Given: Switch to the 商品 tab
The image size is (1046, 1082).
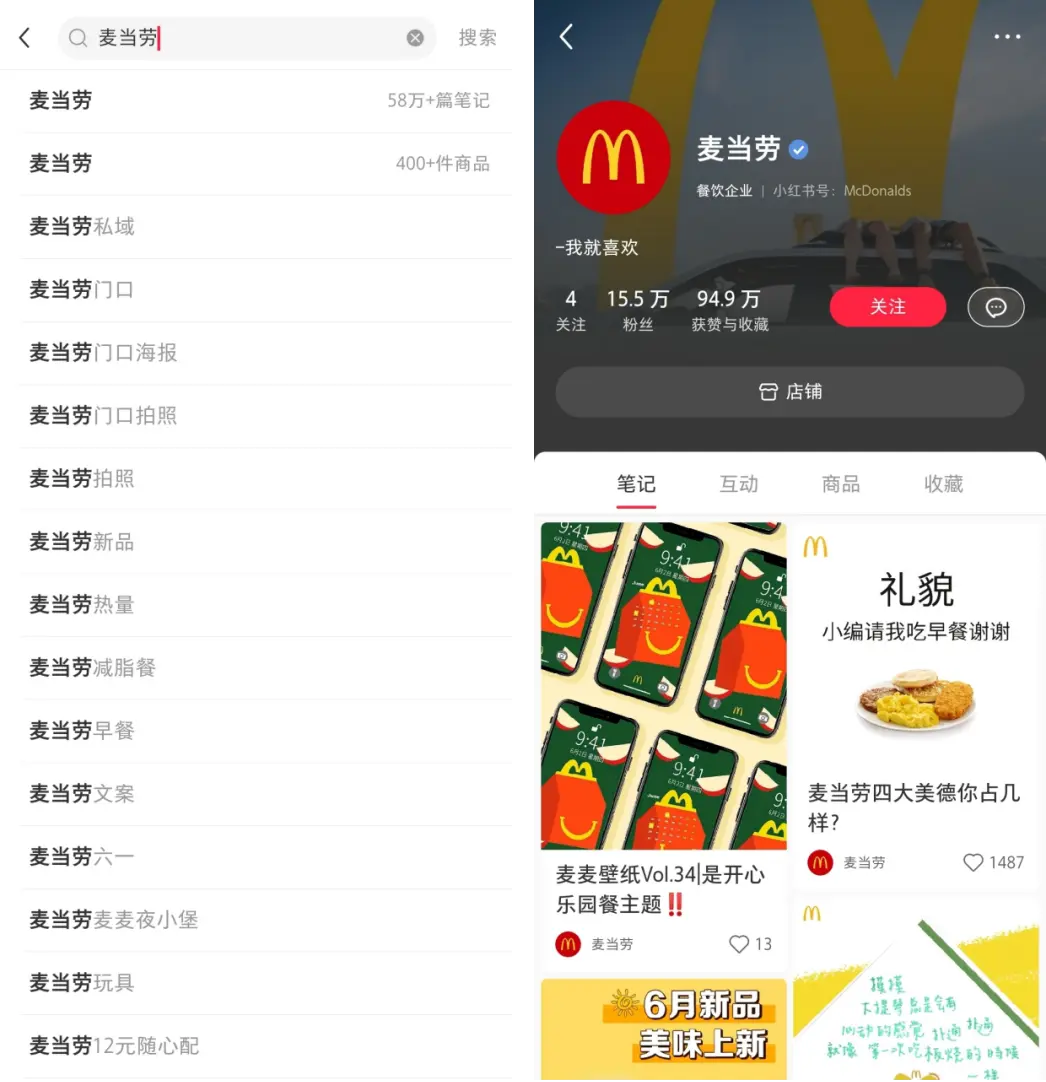Looking at the screenshot, I should point(840,484).
